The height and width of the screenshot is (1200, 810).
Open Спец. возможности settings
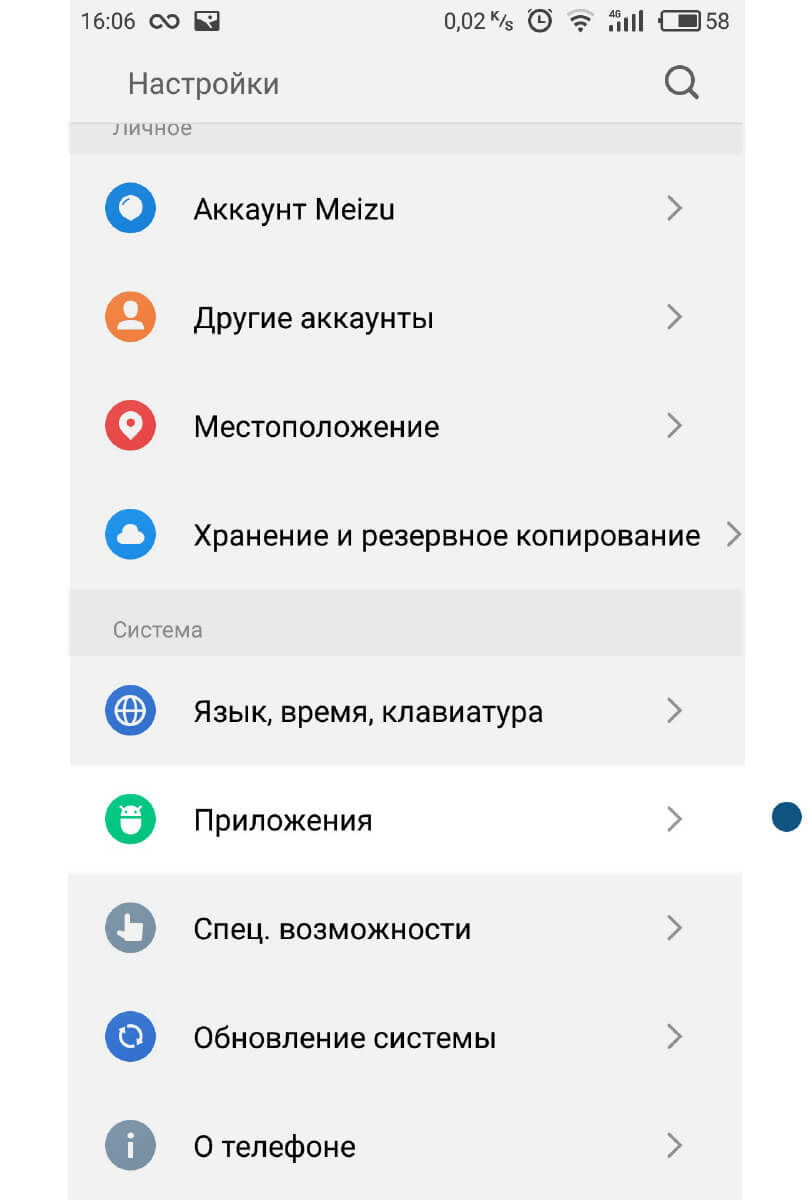point(400,929)
